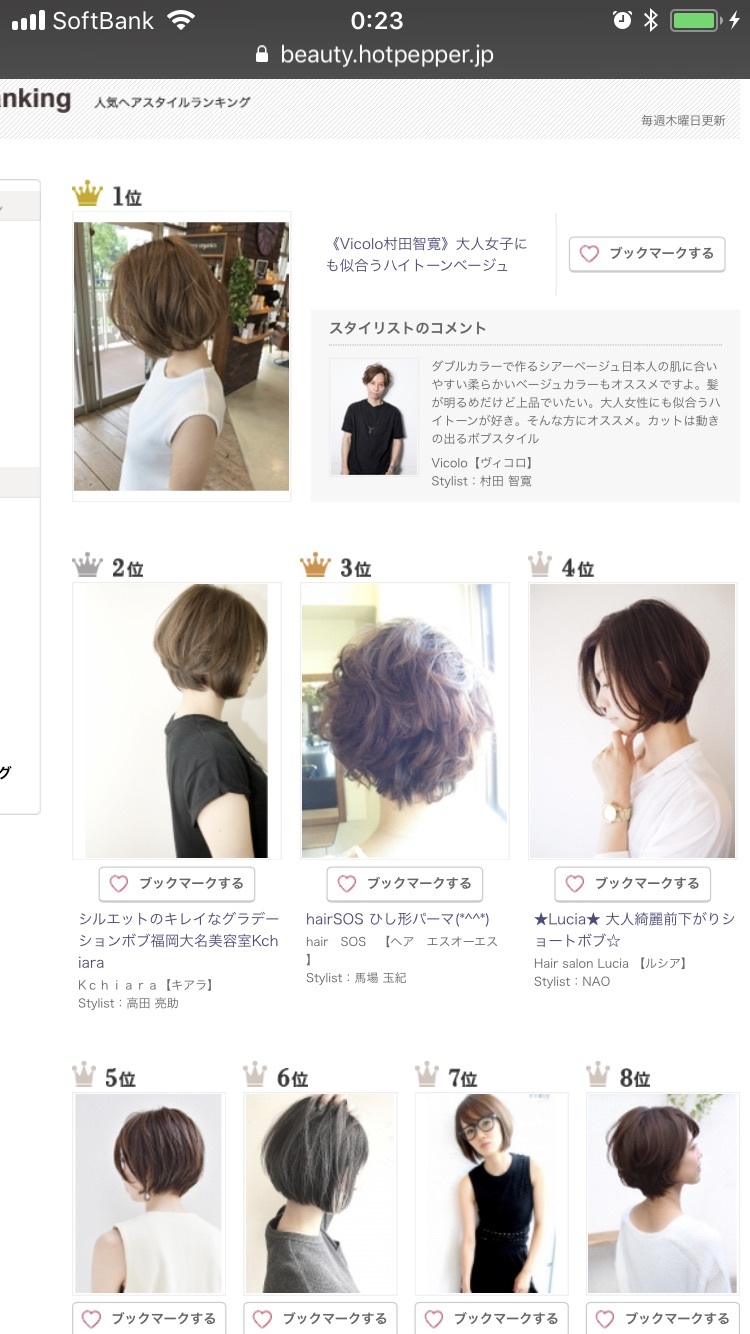The image size is (750, 1334).
Task: Bookmark the 8位 hairstyle
Action: (x=663, y=1319)
